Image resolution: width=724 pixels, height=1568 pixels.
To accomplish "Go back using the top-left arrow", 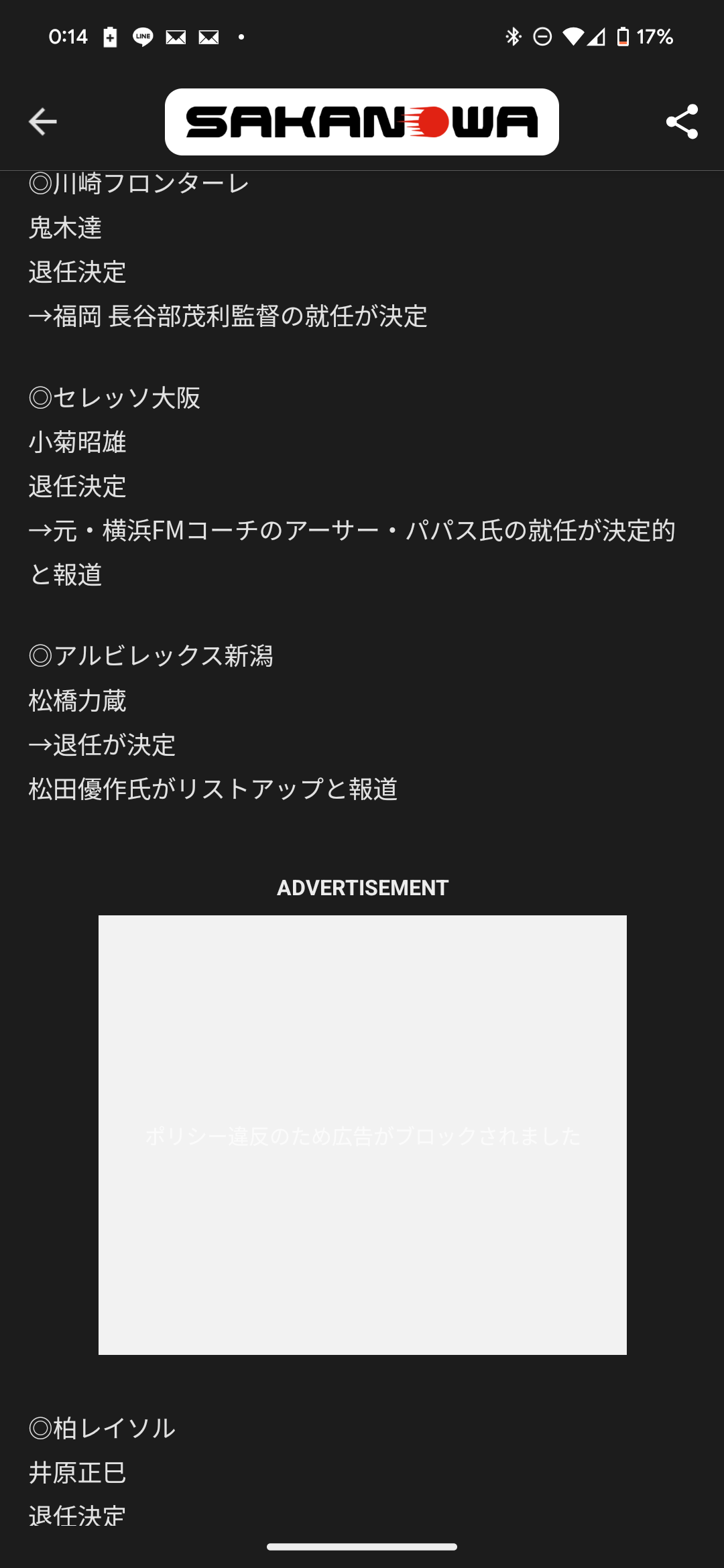I will click(42, 121).
